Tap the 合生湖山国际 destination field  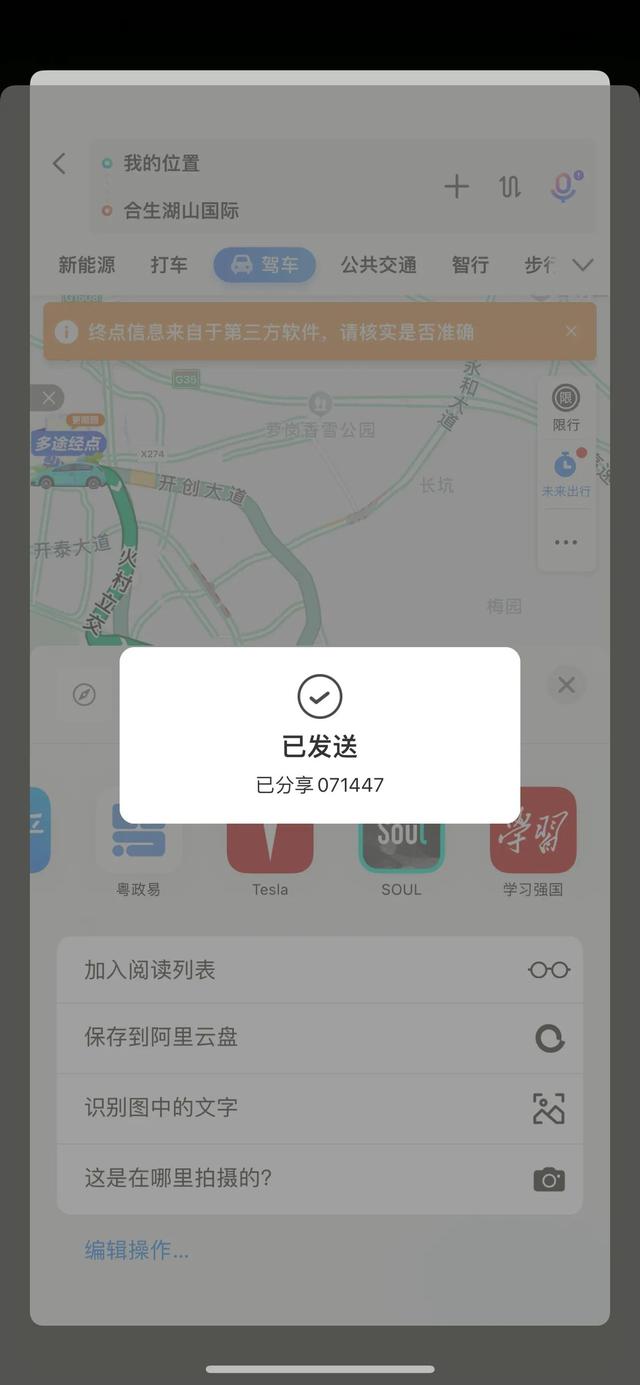tap(181, 211)
